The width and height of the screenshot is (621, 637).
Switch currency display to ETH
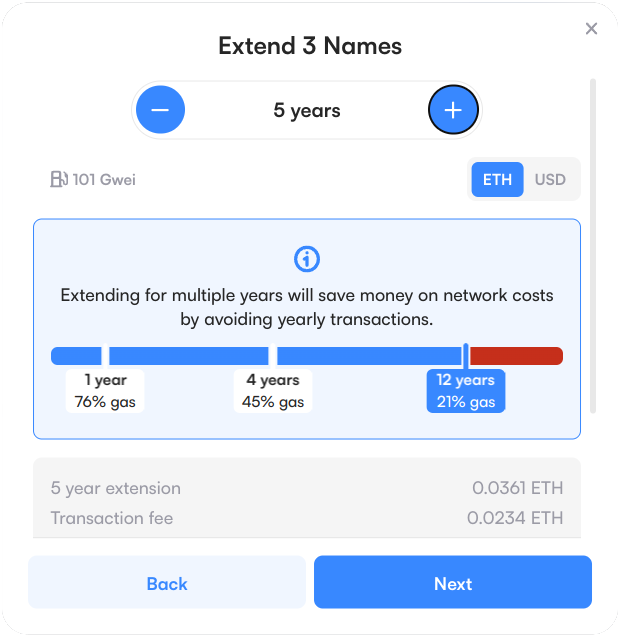tap(497, 180)
